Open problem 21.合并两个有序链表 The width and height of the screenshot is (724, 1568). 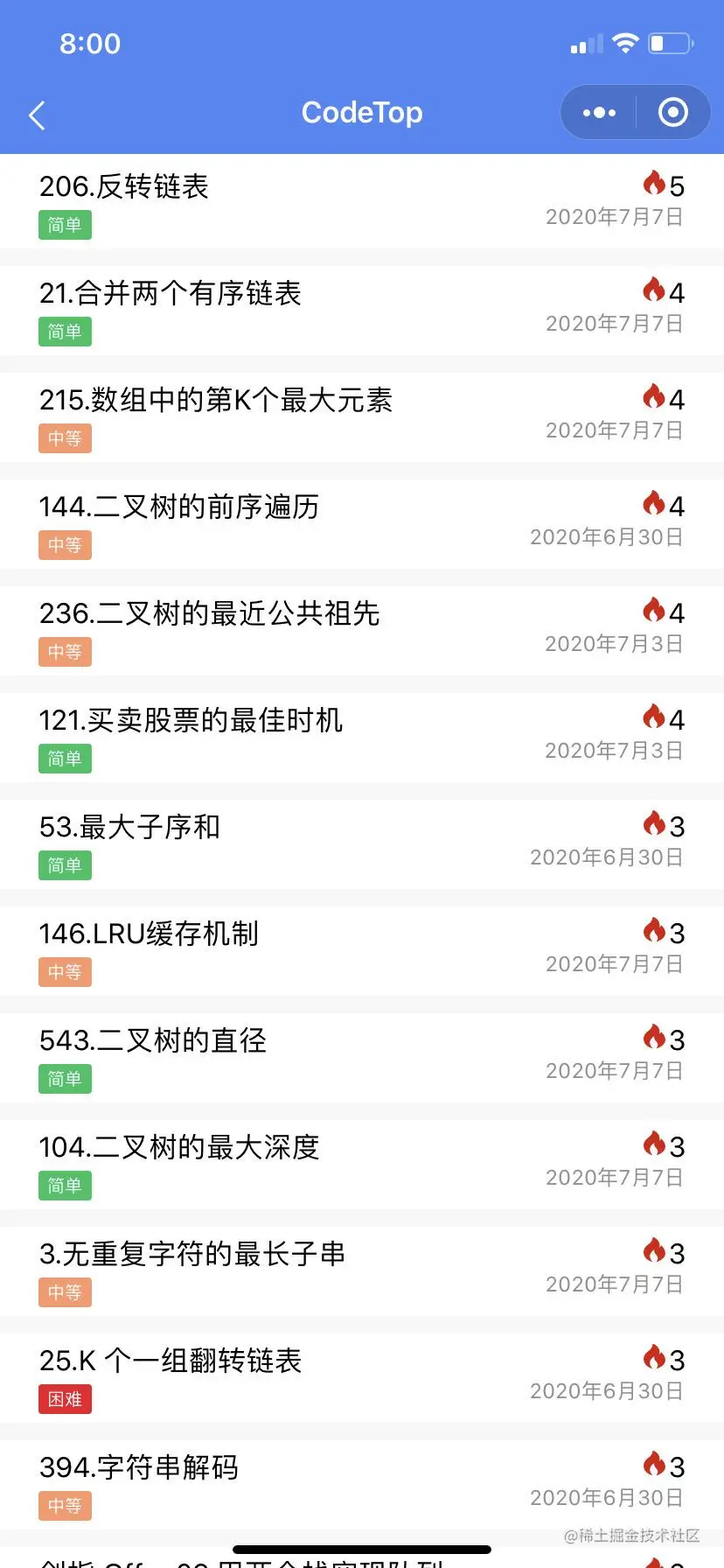pyautogui.click(x=171, y=293)
